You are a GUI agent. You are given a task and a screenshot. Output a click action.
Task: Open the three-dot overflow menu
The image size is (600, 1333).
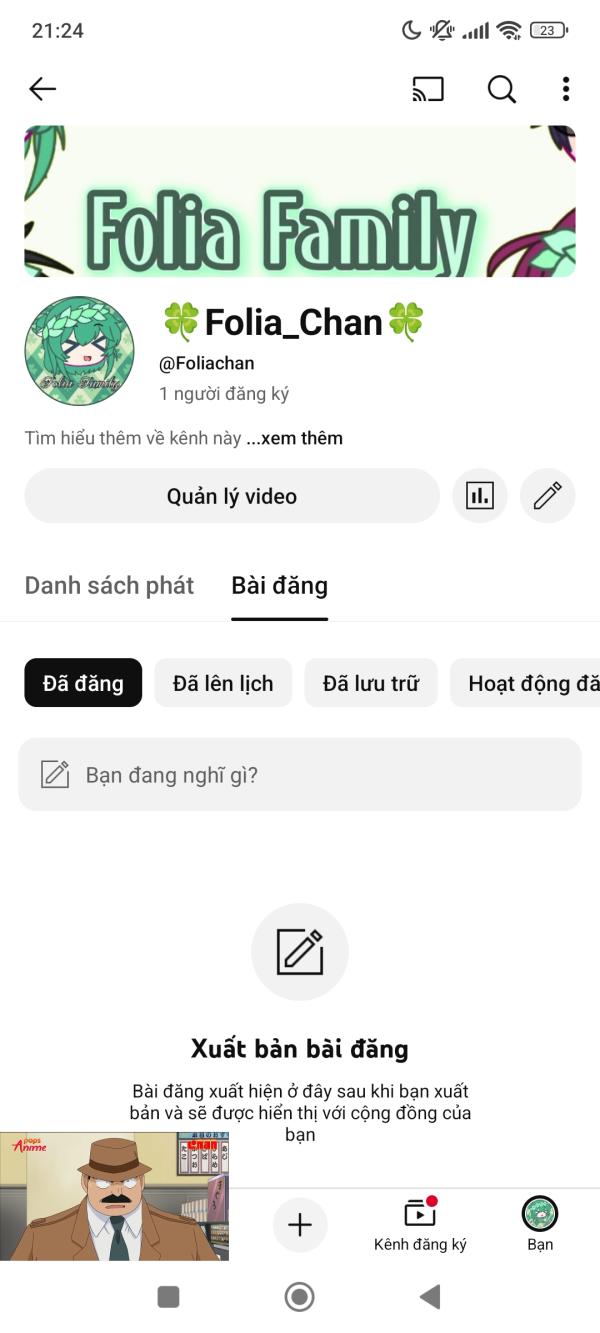(565, 89)
